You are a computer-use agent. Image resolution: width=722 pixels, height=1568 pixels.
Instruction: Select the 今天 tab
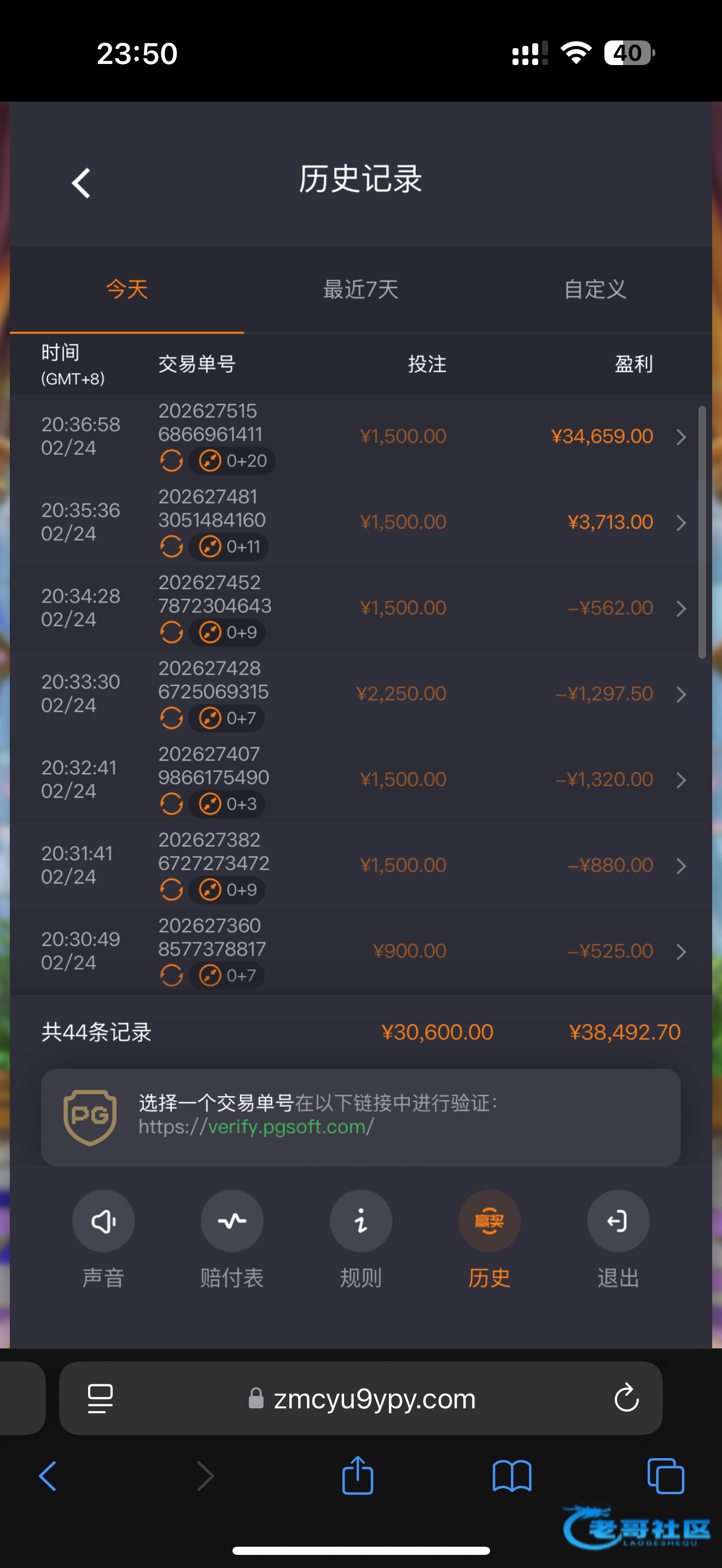[x=127, y=289]
